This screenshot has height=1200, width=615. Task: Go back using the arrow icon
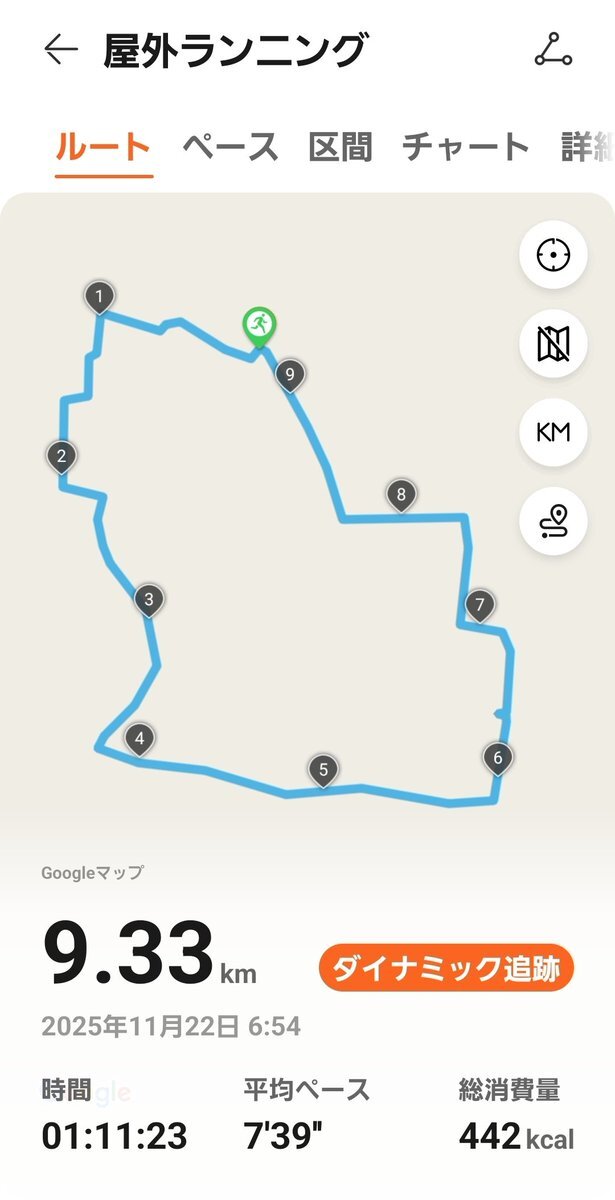click(x=61, y=50)
